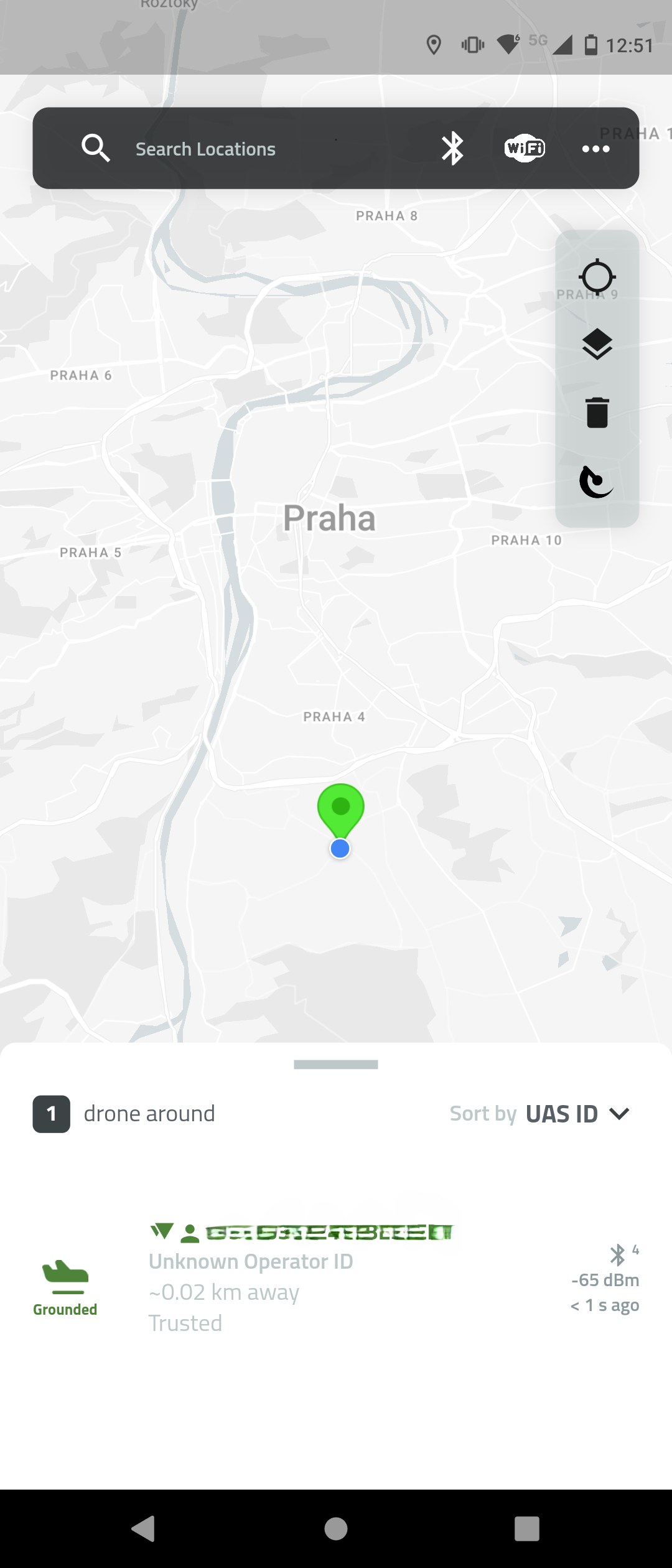672x1568 pixels.
Task: Center the map on my location
Action: (597, 277)
